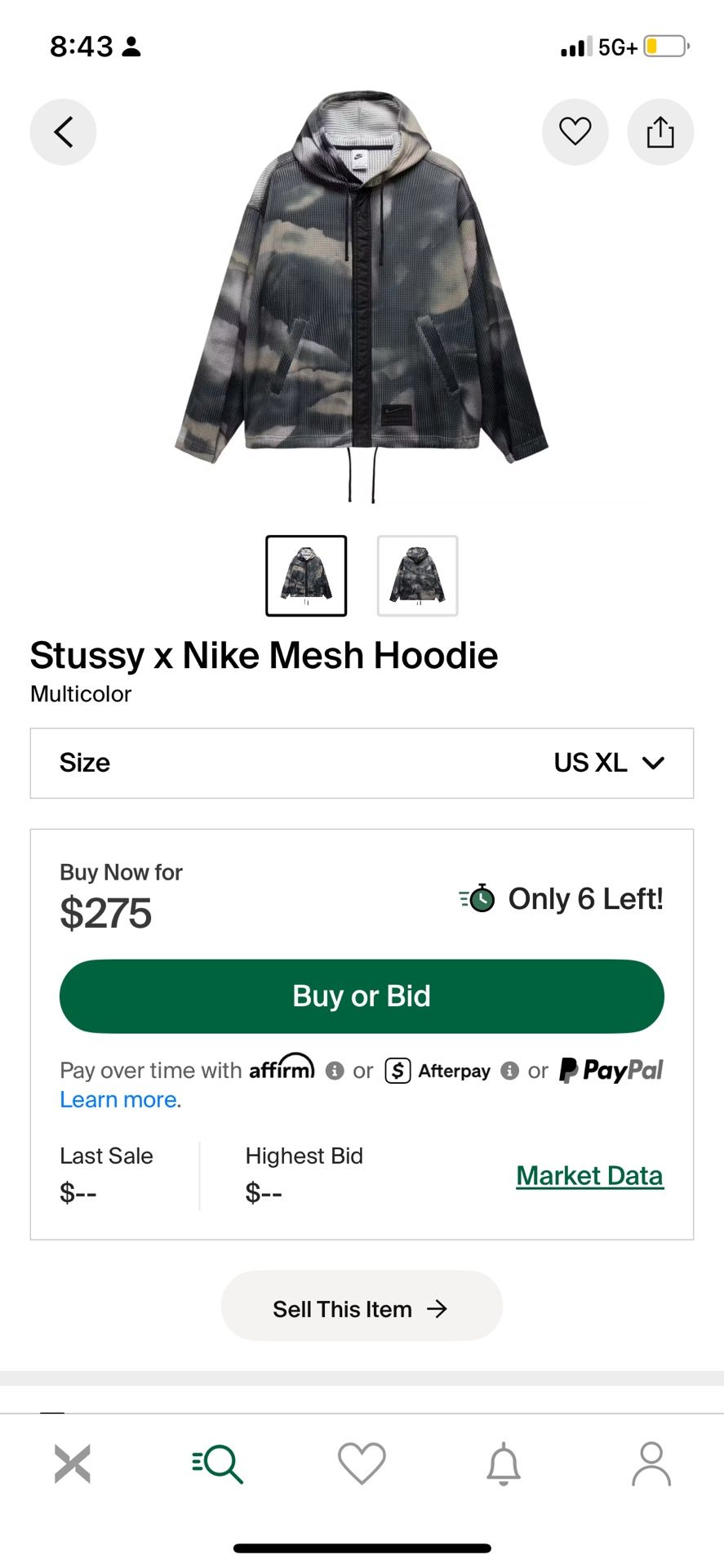Open the Size selection dropdown
This screenshot has height=1568, width=724.
pyautogui.click(x=362, y=763)
